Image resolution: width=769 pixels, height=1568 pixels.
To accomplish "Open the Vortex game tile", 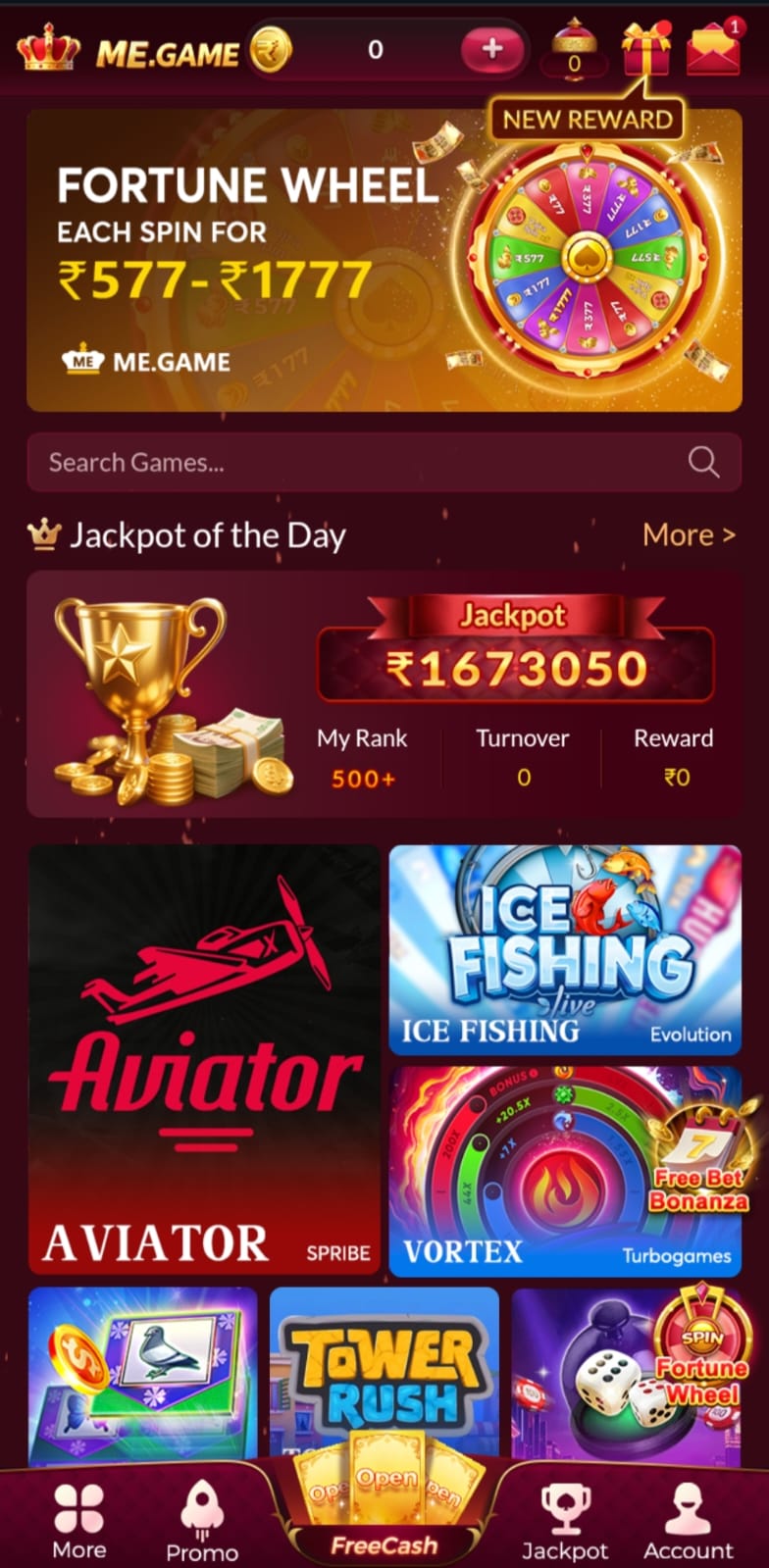I will pos(530,1172).
